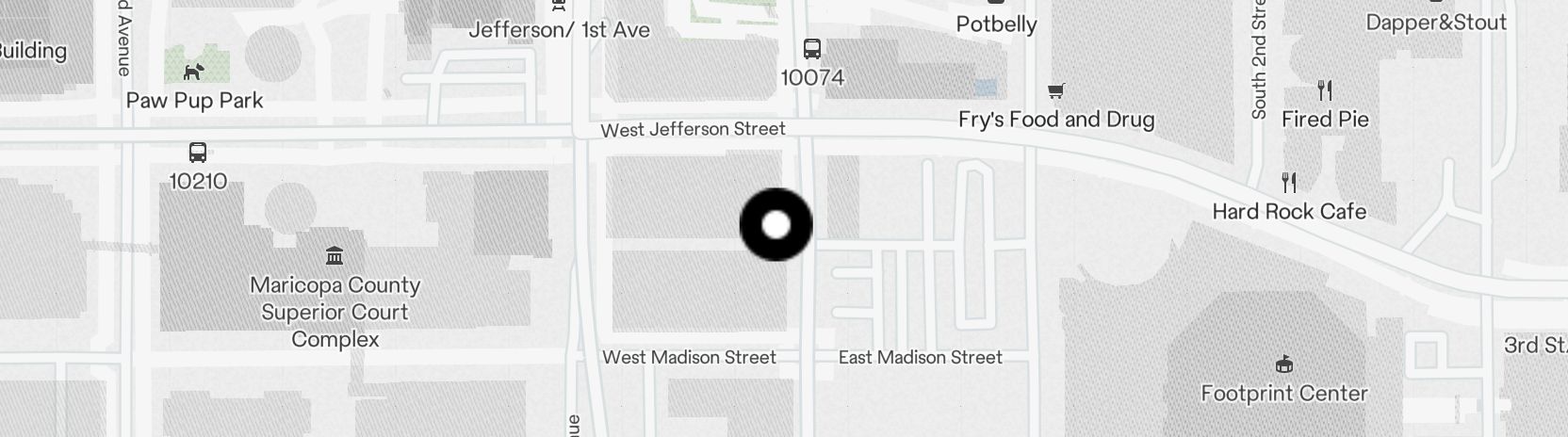Tap the black location pin marker
1568x437 pixels.
[776, 224]
